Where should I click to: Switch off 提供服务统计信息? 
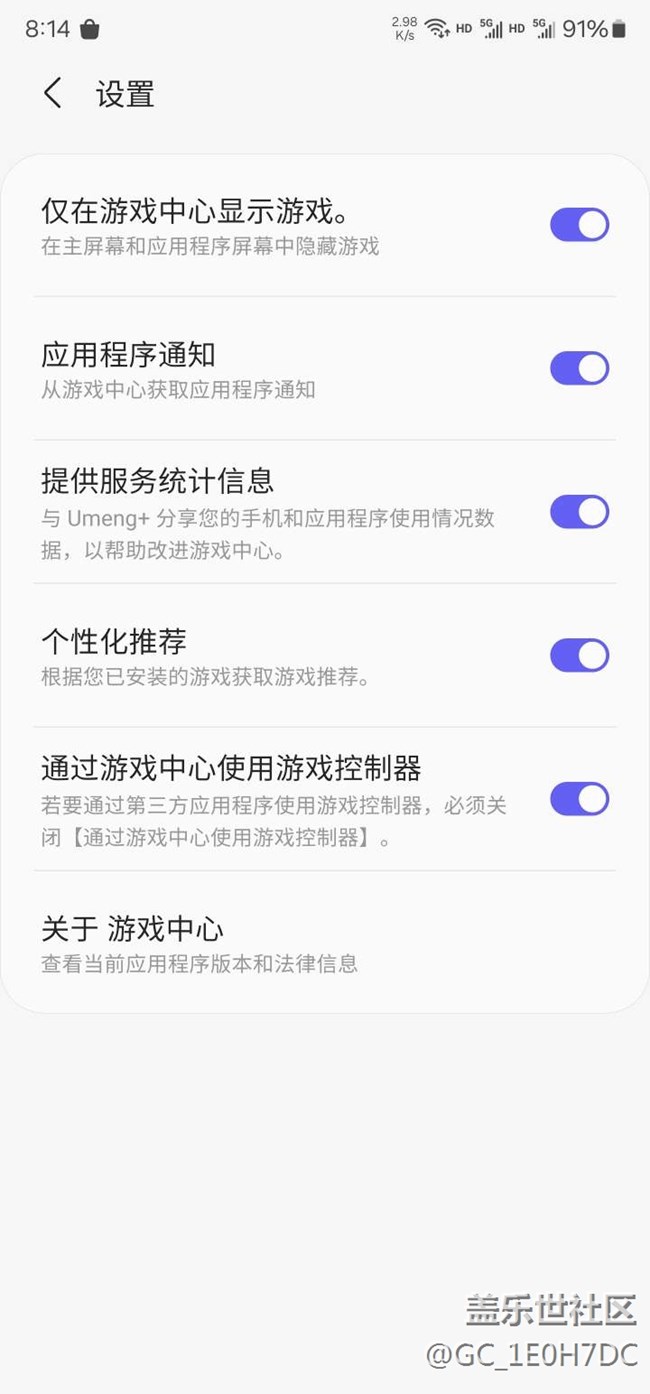pyautogui.click(x=579, y=512)
